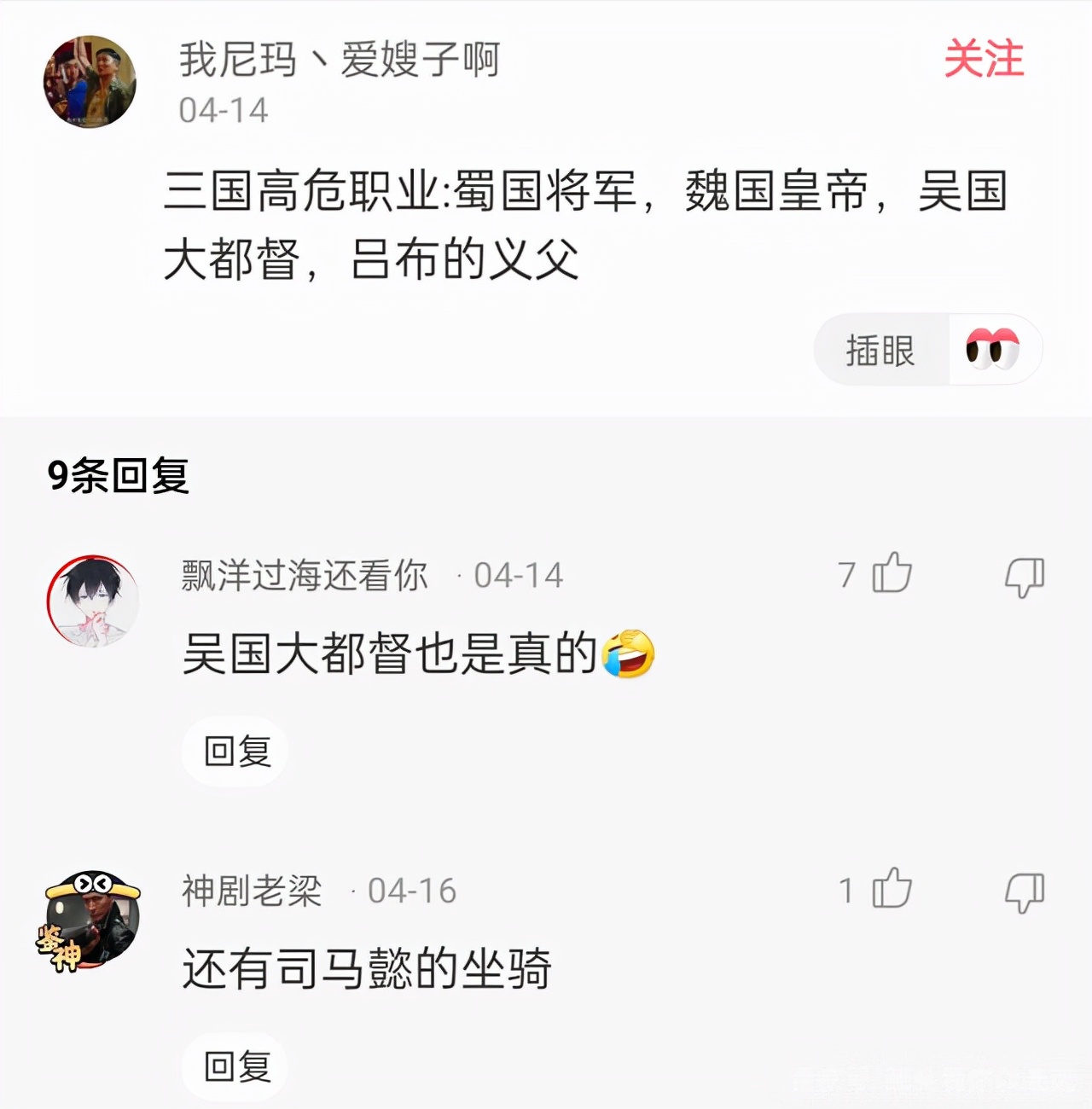Tap the 插眼 button on the main comment
Screen dimensions: 1092x1109
pyautogui.click(x=927, y=350)
